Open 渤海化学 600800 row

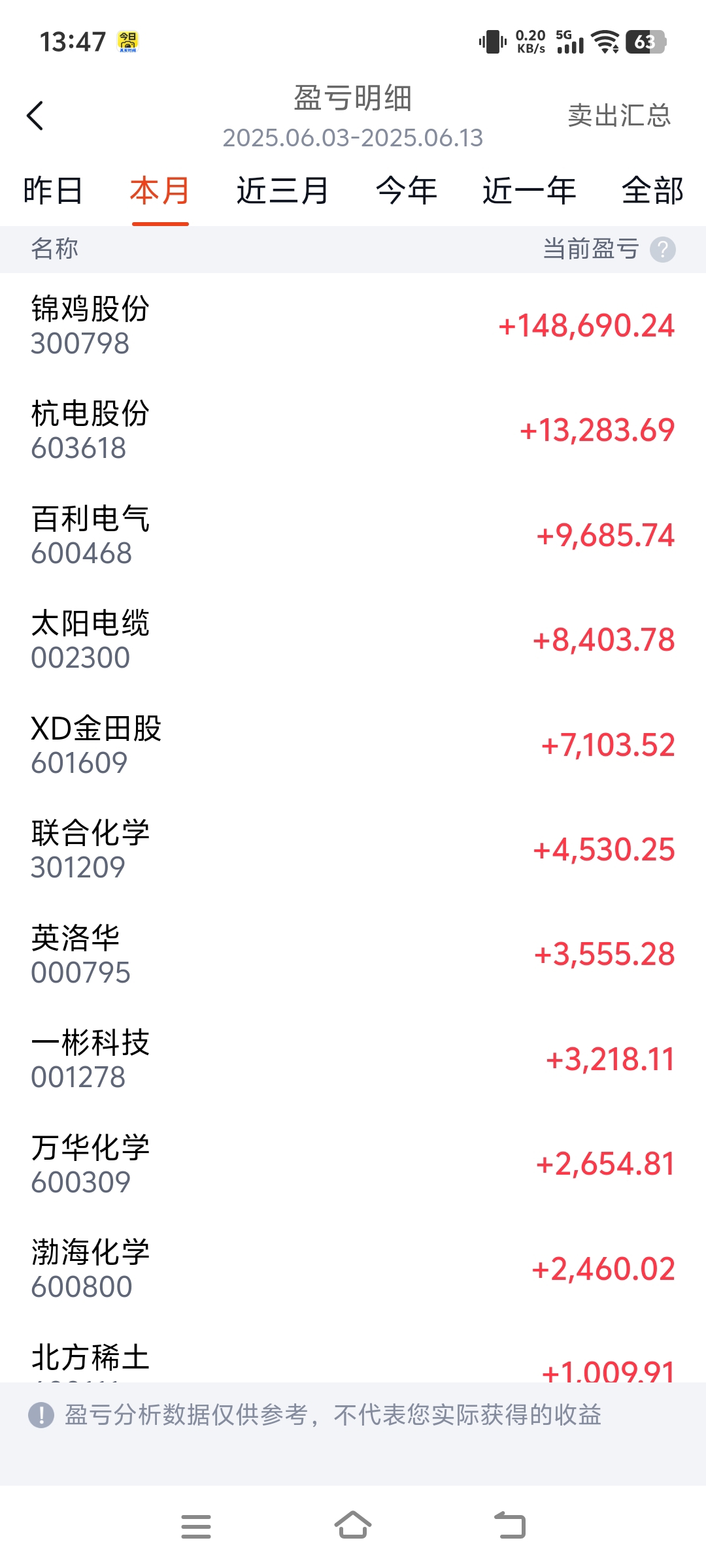point(353,1269)
